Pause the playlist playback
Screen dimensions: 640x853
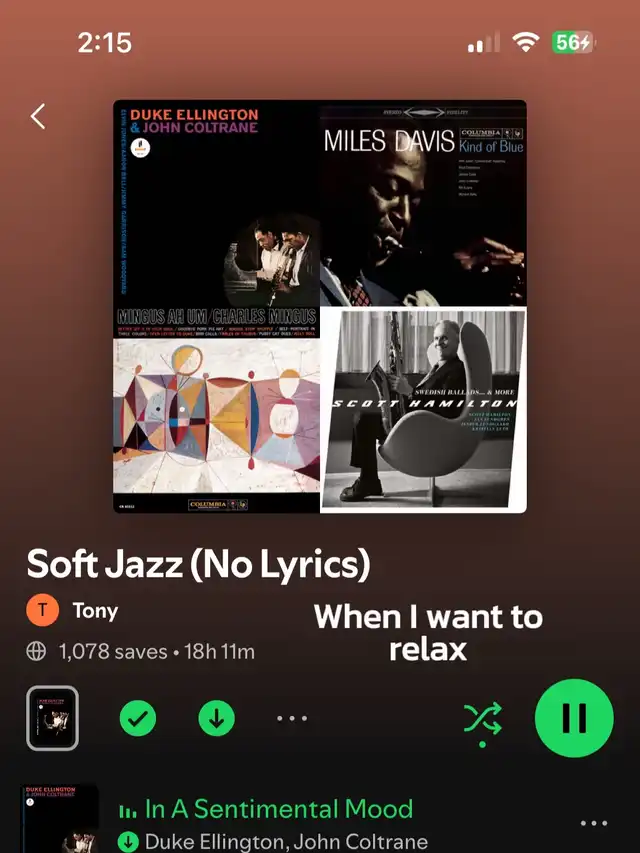tap(573, 718)
